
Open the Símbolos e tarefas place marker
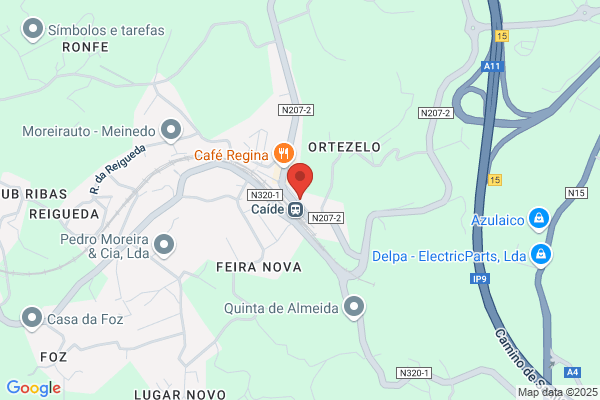coord(33,29)
